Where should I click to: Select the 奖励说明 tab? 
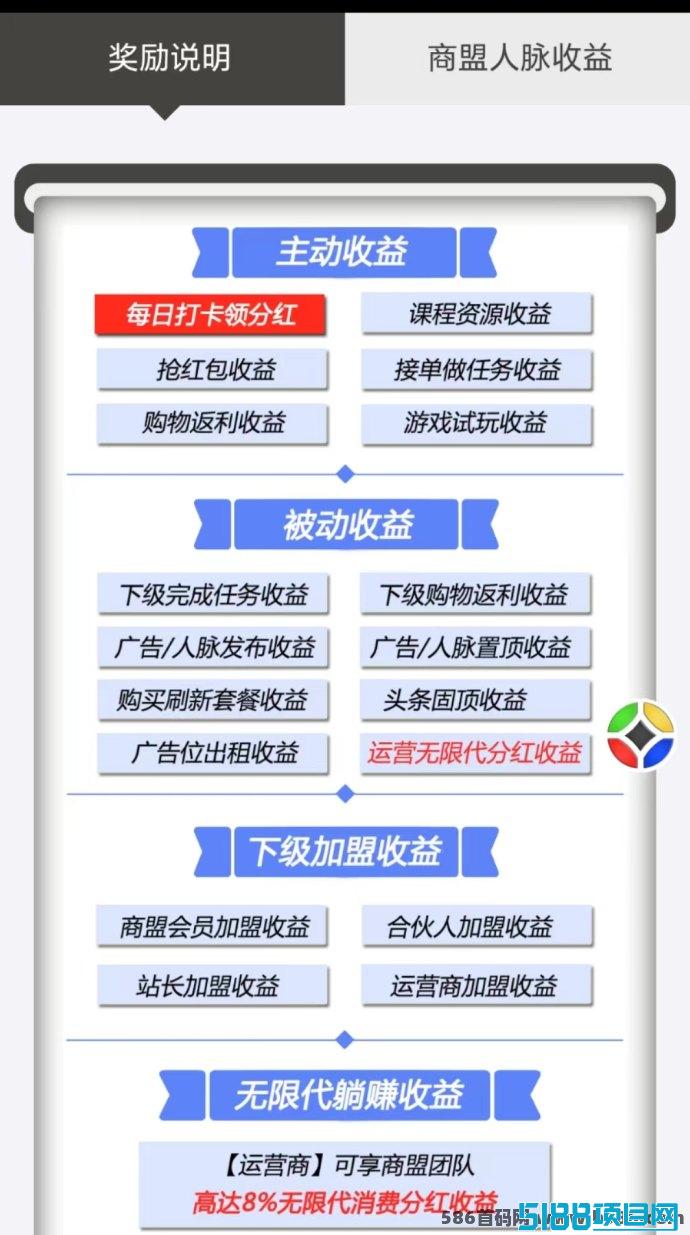pyautogui.click(x=172, y=58)
